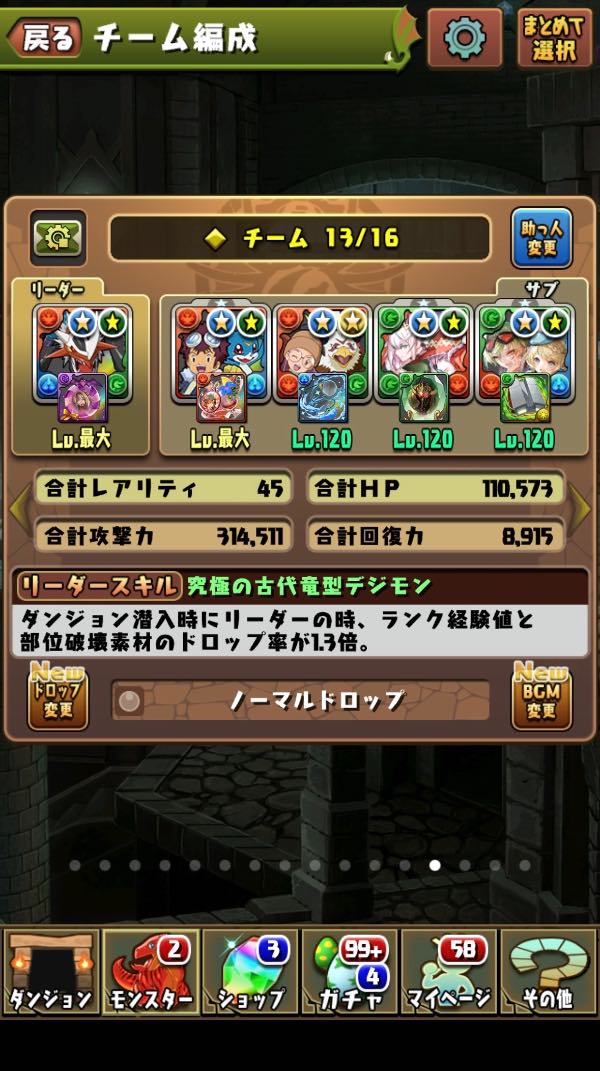The height and width of the screenshot is (1071, 600).
Task: Open the team settings icon beside チーム 13/16
Action: [58, 238]
